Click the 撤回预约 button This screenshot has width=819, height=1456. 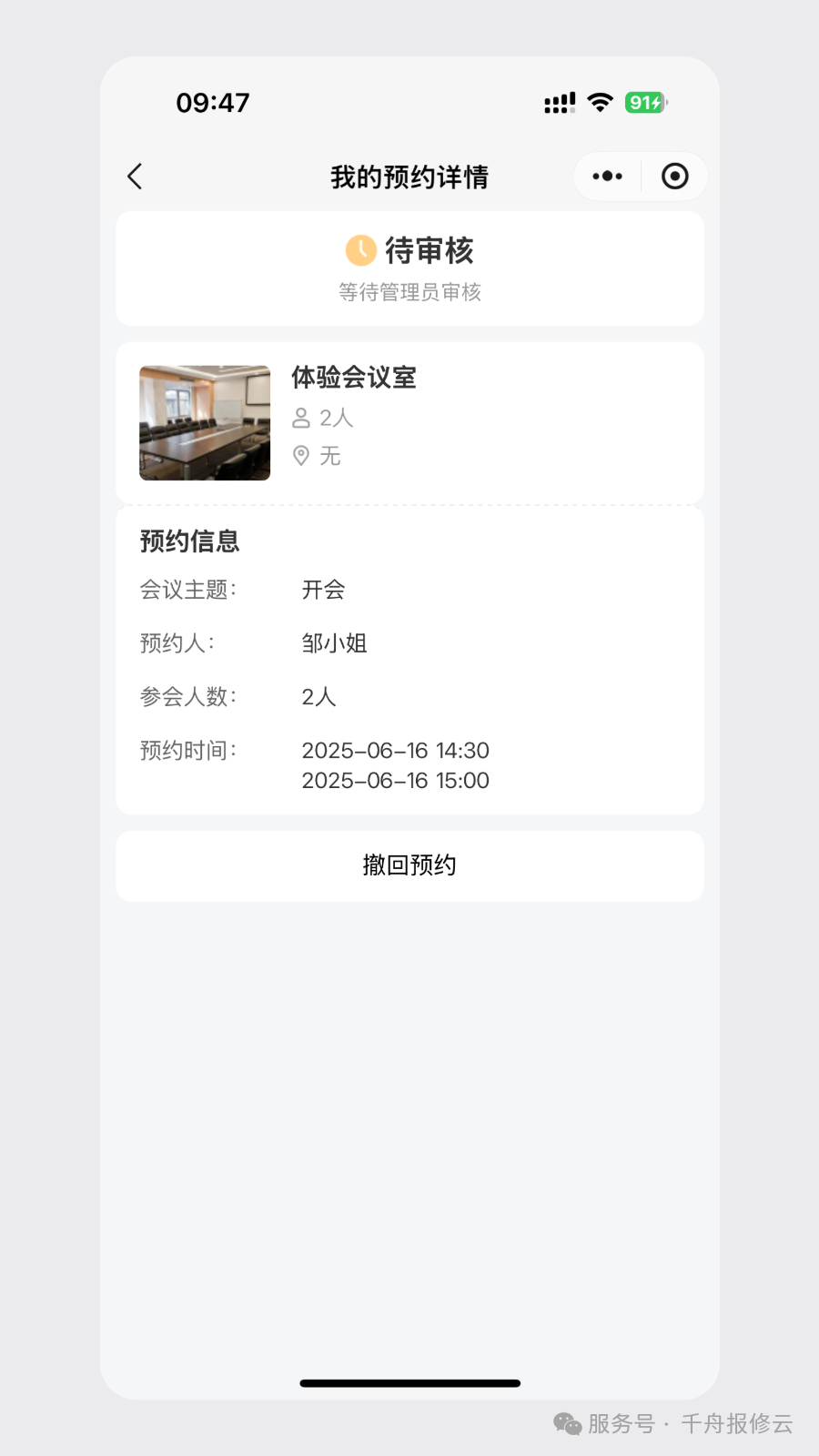click(x=409, y=865)
